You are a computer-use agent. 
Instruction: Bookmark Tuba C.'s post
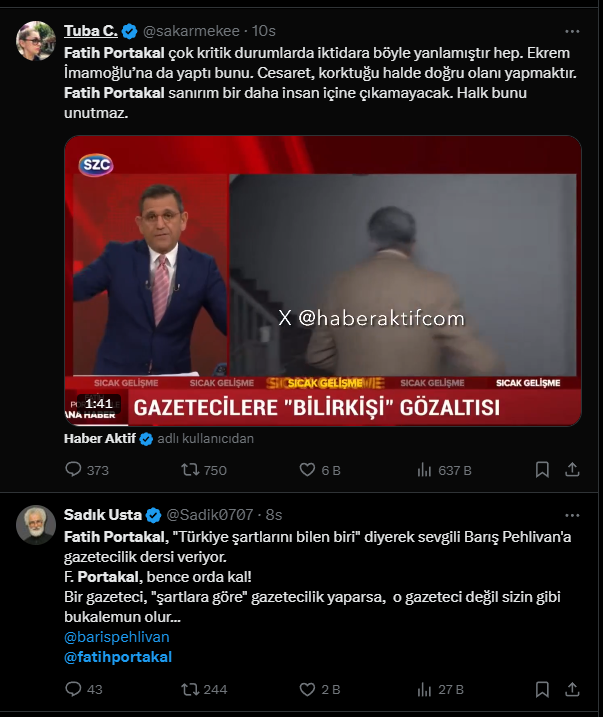(x=542, y=470)
